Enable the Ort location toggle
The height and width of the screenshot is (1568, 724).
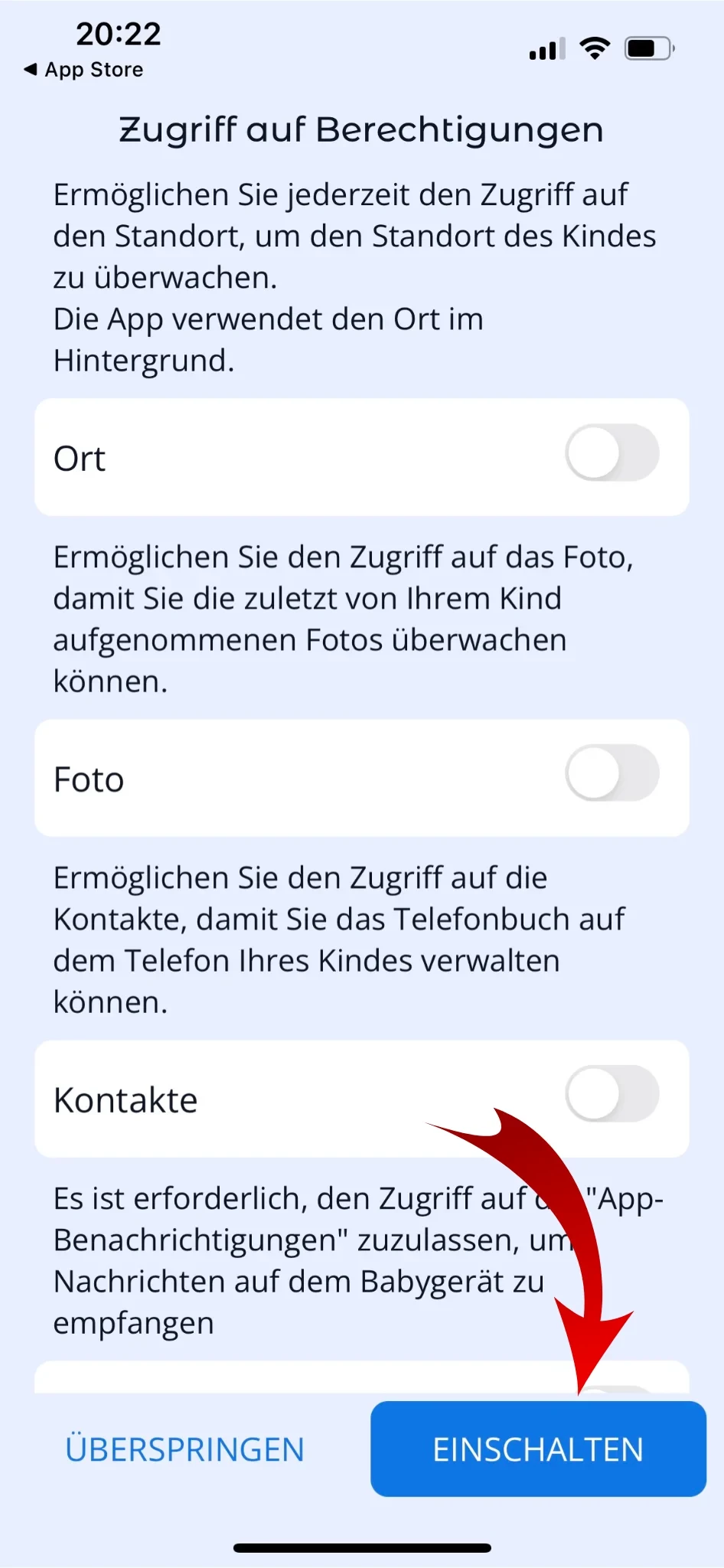[611, 453]
